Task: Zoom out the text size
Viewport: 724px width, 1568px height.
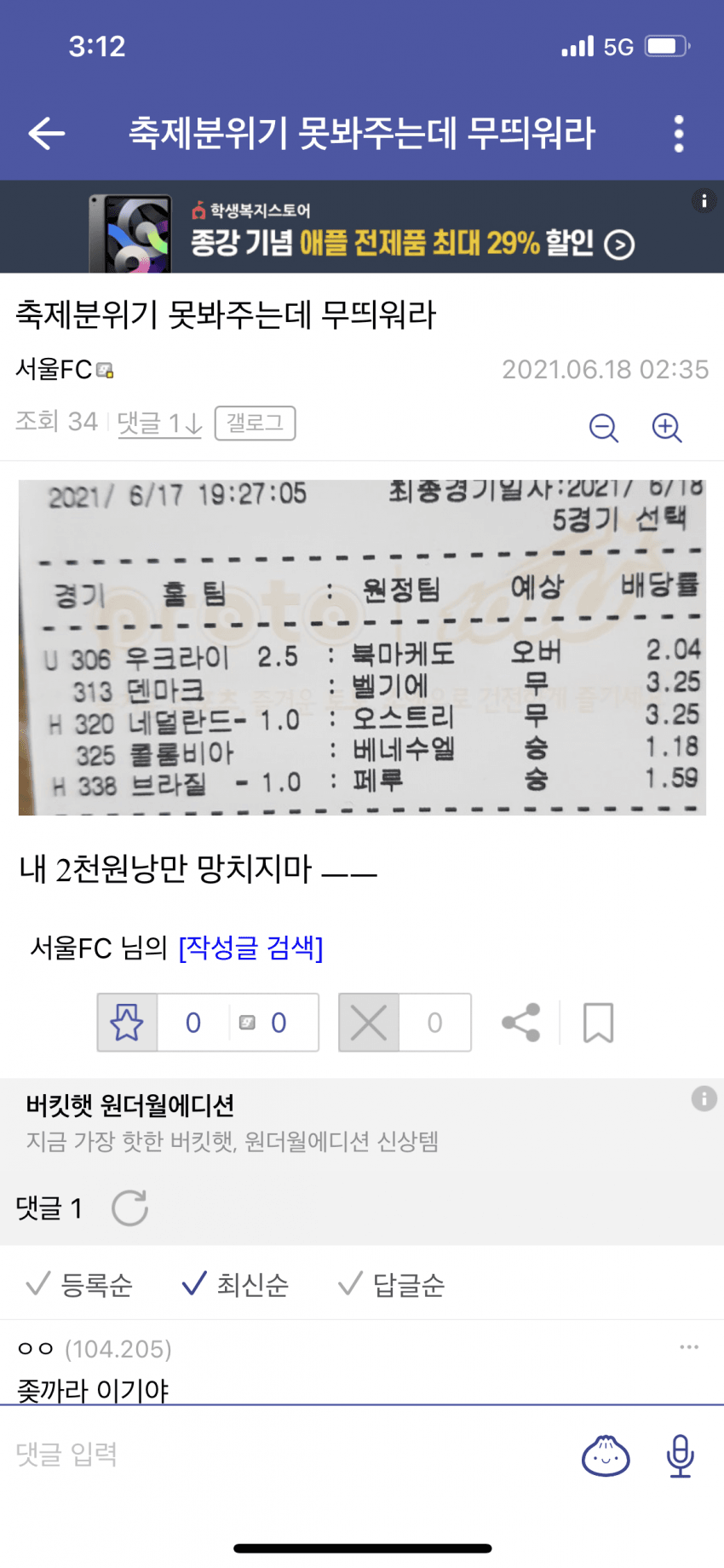Action: (603, 427)
